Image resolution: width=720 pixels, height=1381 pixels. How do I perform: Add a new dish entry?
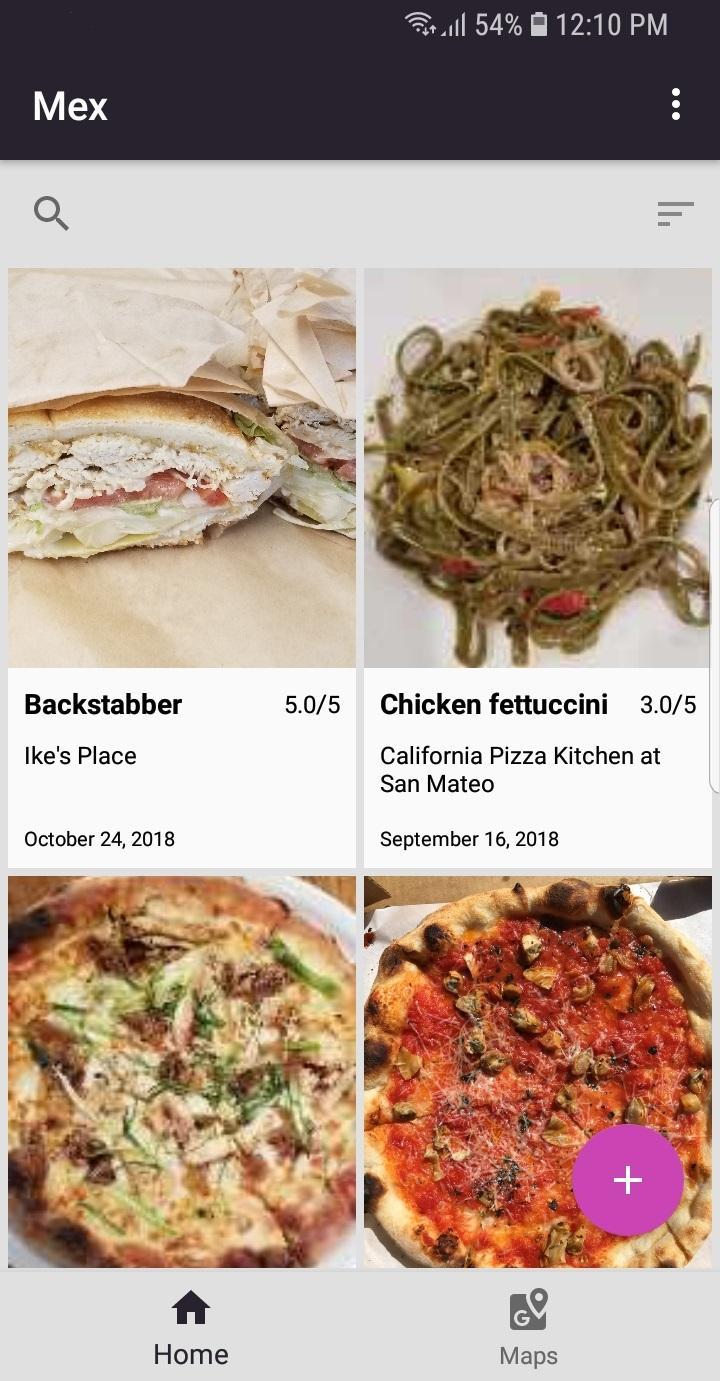pyautogui.click(x=628, y=1180)
